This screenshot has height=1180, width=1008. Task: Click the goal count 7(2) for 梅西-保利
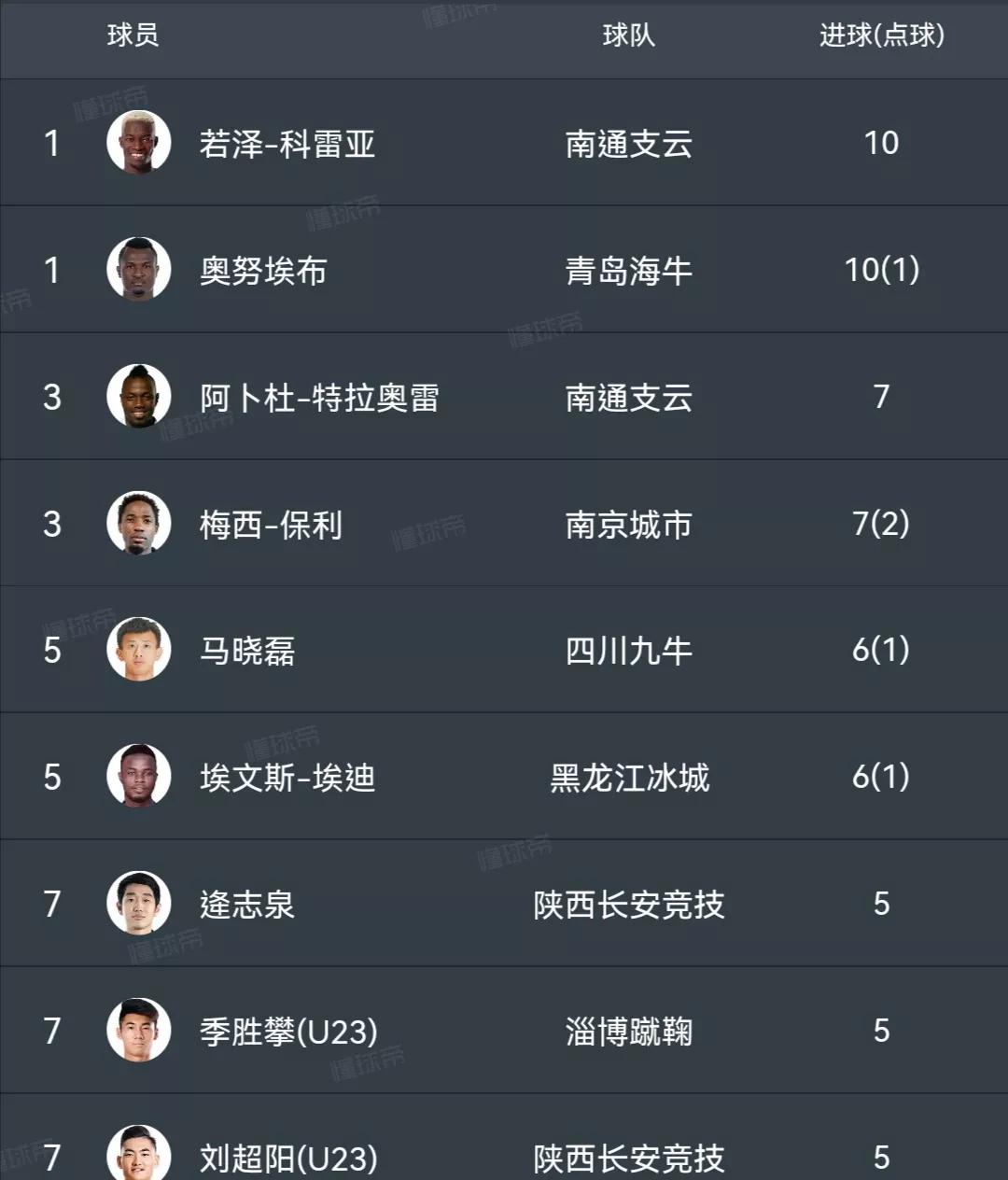coord(879,522)
